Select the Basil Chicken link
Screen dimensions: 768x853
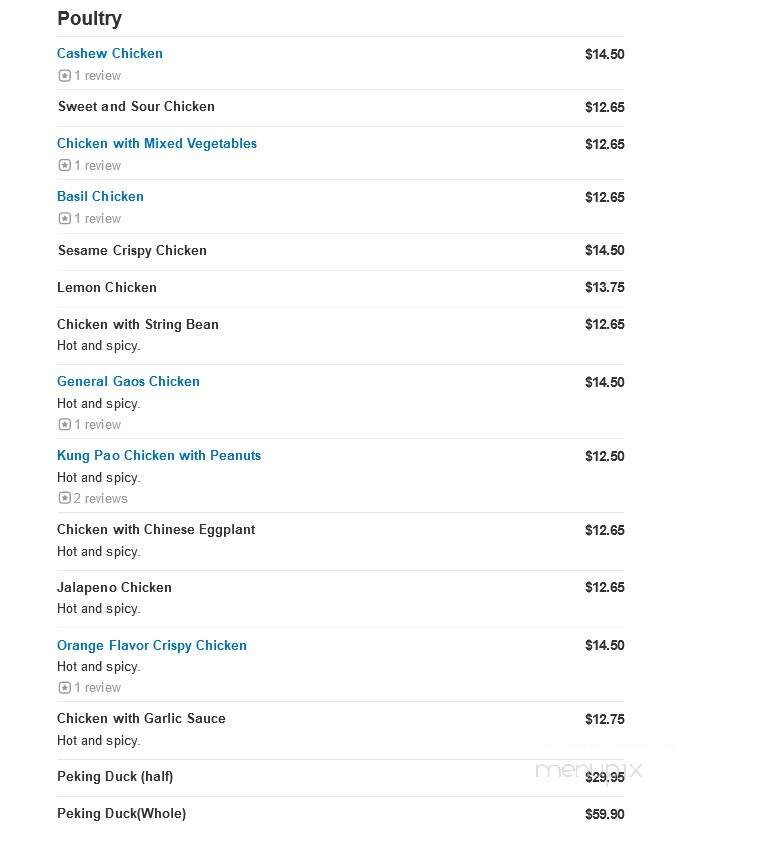coord(100,196)
